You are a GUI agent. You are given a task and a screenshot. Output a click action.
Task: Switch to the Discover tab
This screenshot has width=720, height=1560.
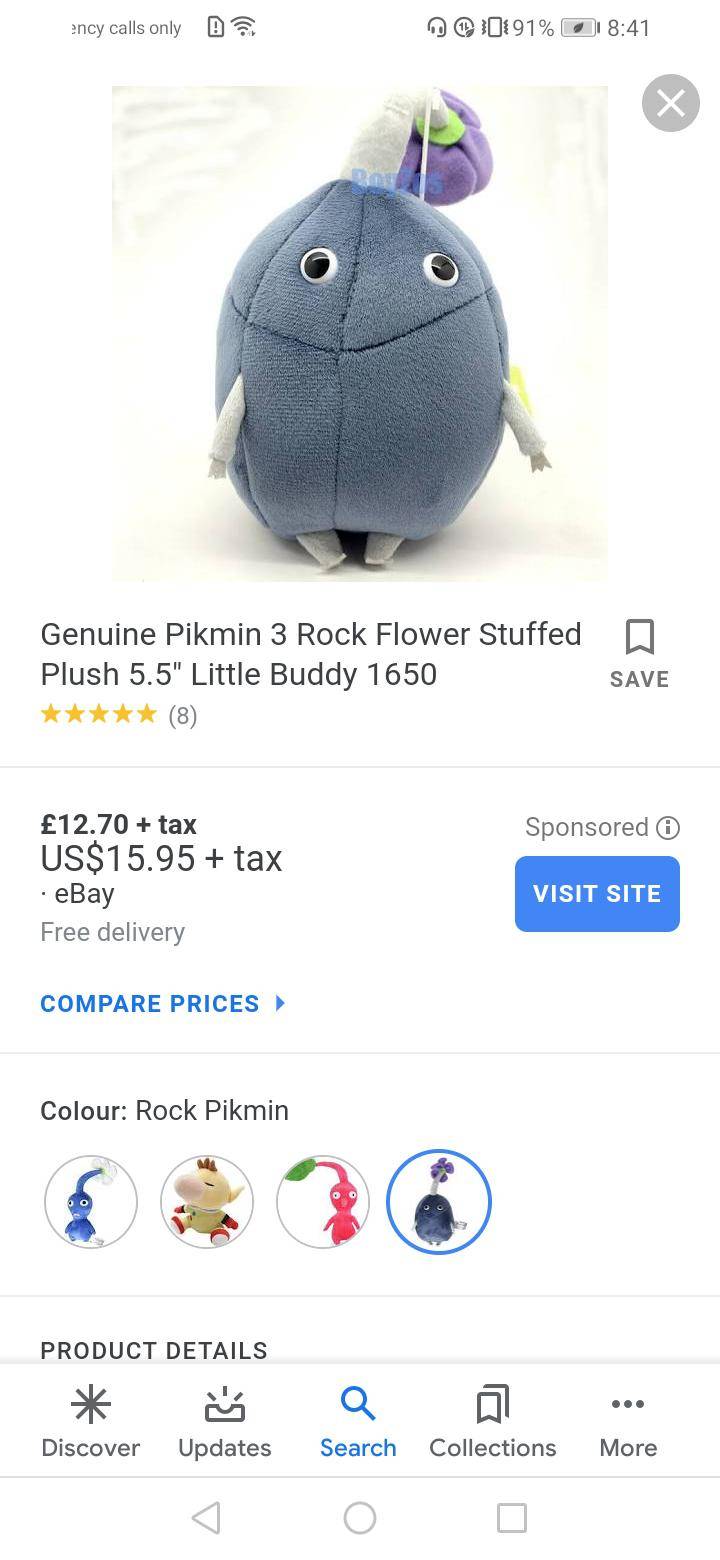(90, 1422)
